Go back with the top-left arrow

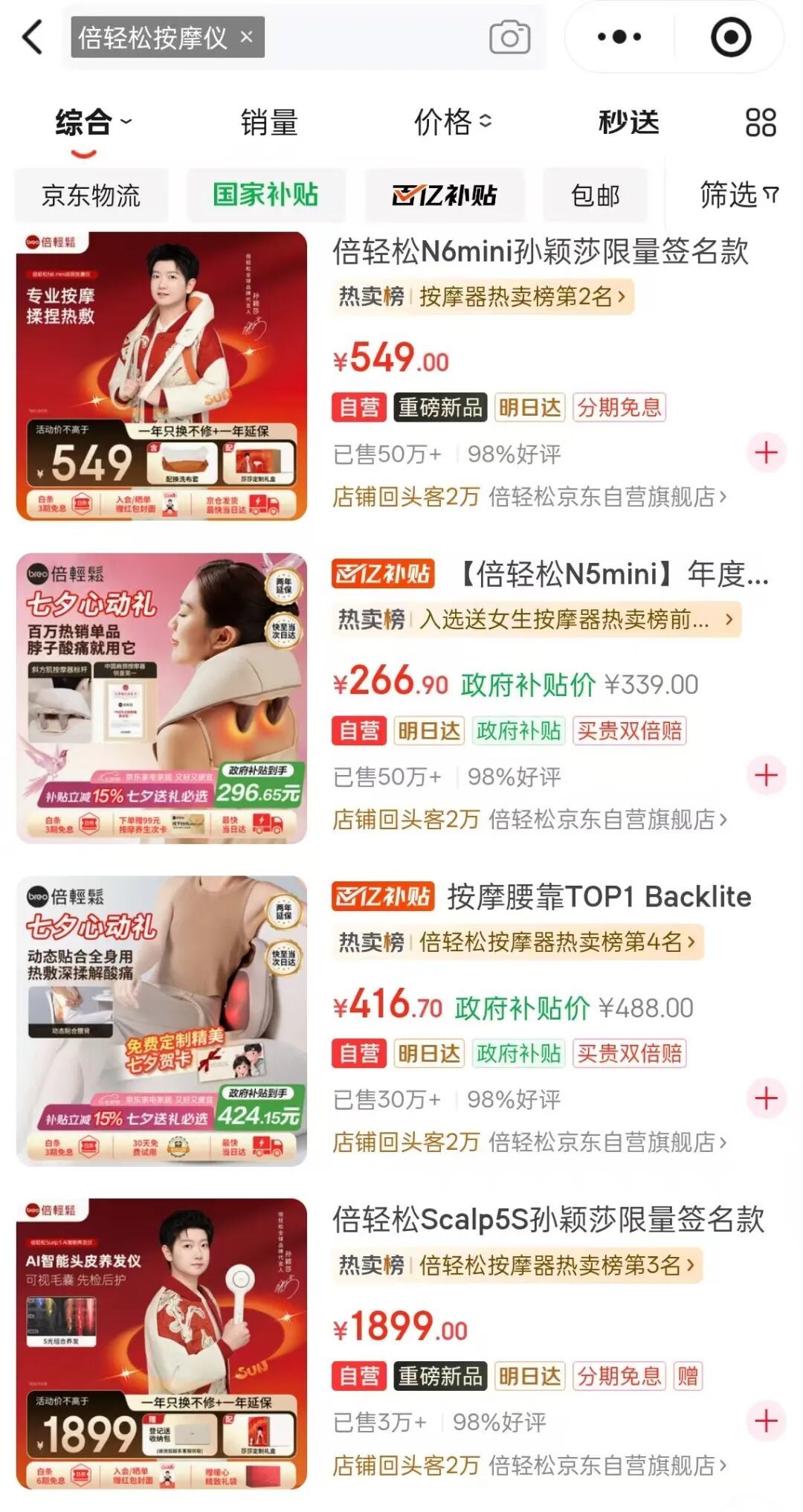click(33, 37)
